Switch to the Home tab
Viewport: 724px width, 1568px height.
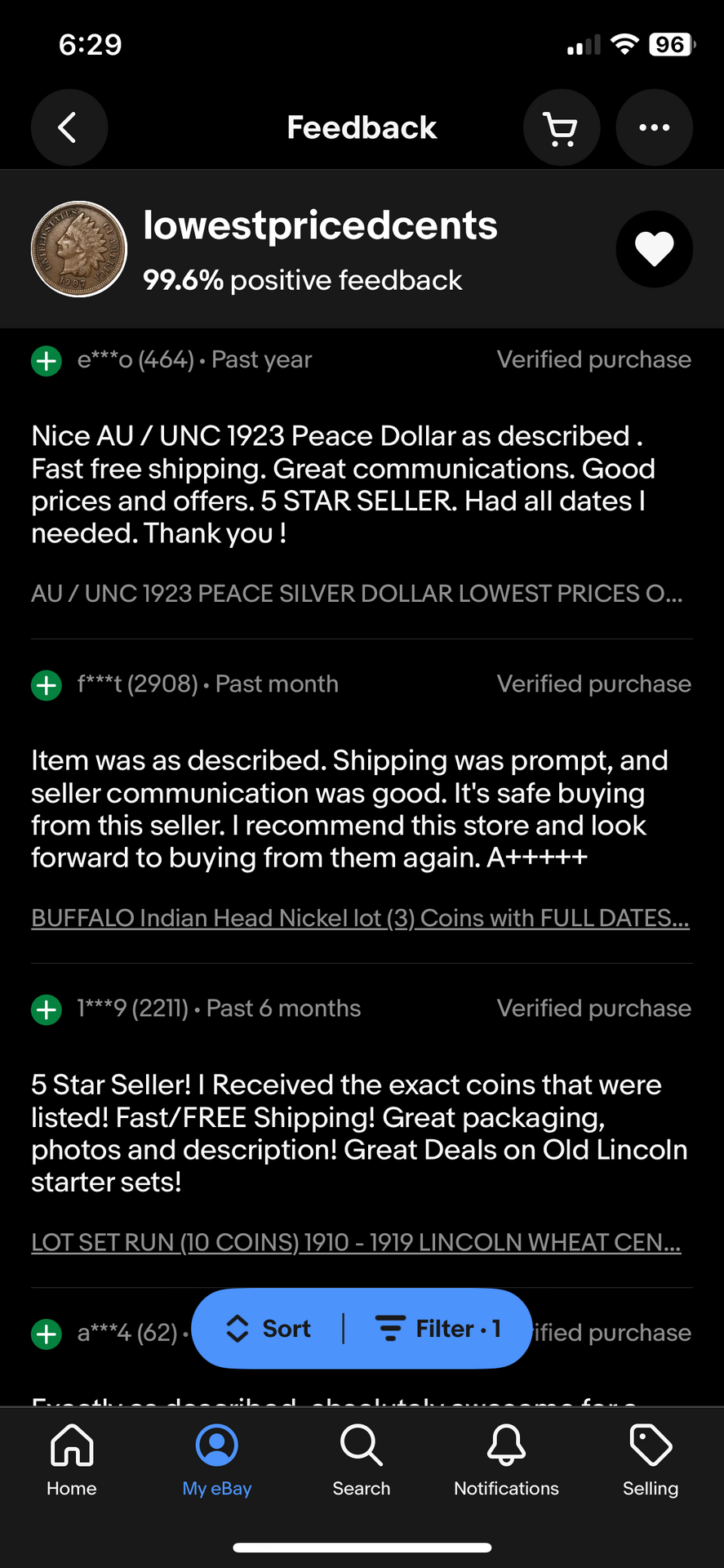(x=72, y=1459)
